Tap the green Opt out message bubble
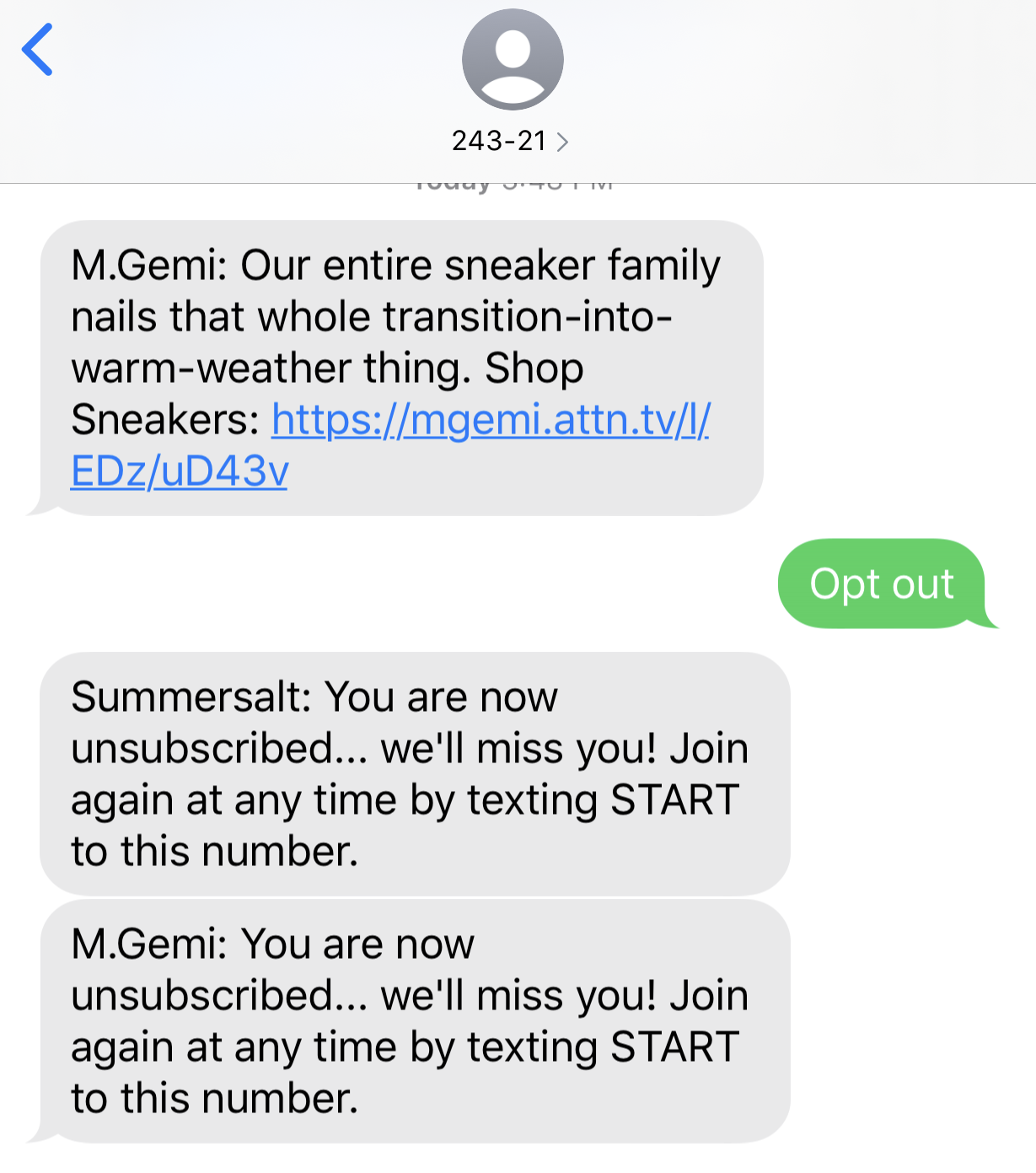The width and height of the screenshot is (1036, 1173). [883, 585]
